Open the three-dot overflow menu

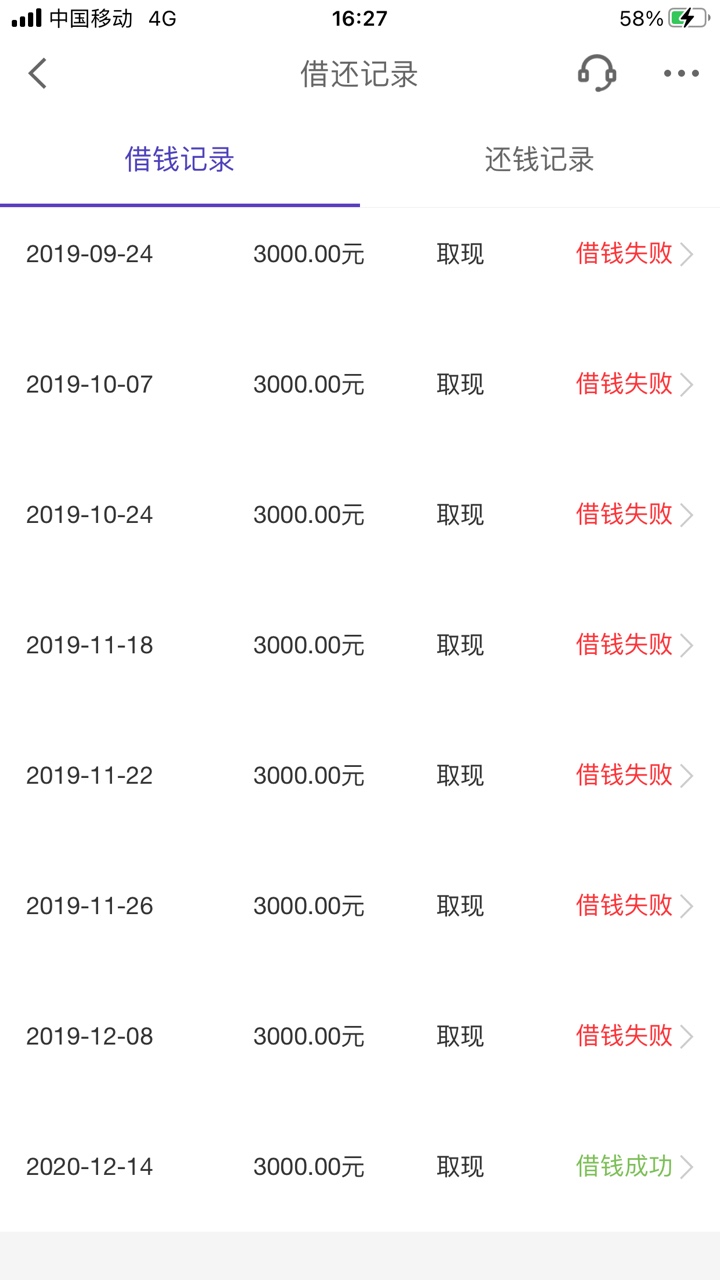(681, 74)
